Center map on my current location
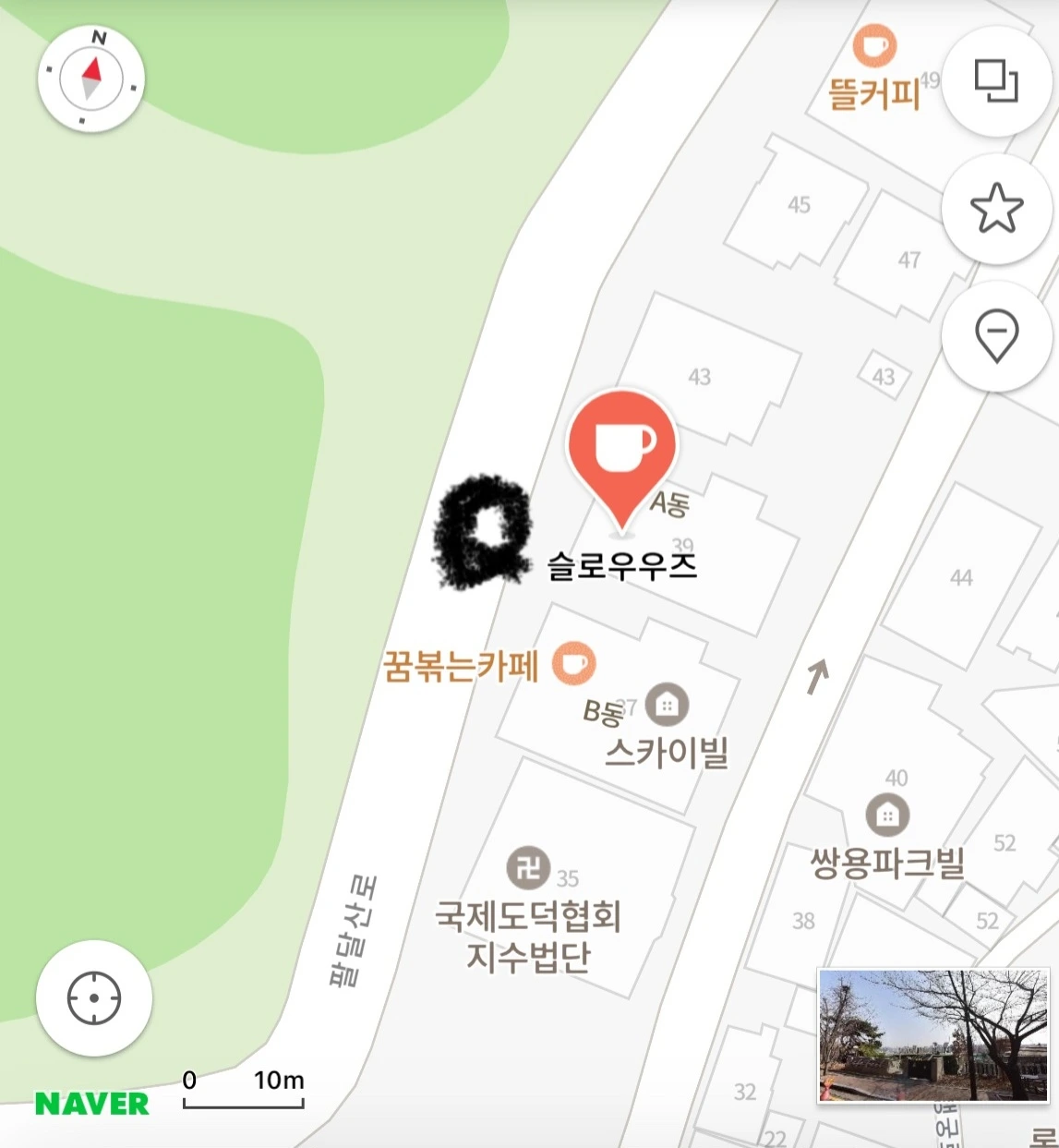 point(94,998)
